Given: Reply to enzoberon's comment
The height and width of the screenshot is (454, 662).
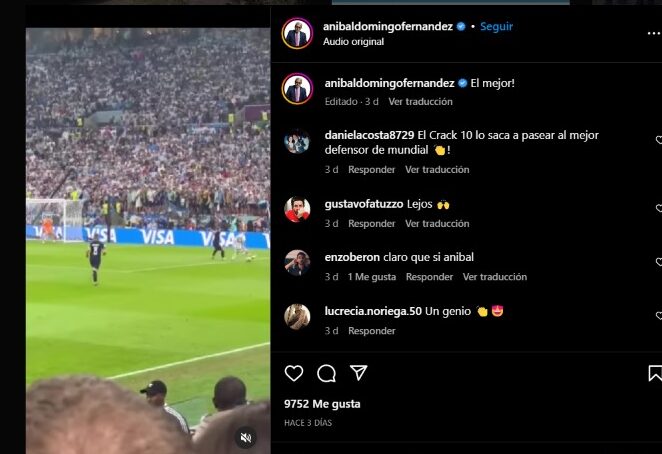Looking at the screenshot, I should point(430,277).
